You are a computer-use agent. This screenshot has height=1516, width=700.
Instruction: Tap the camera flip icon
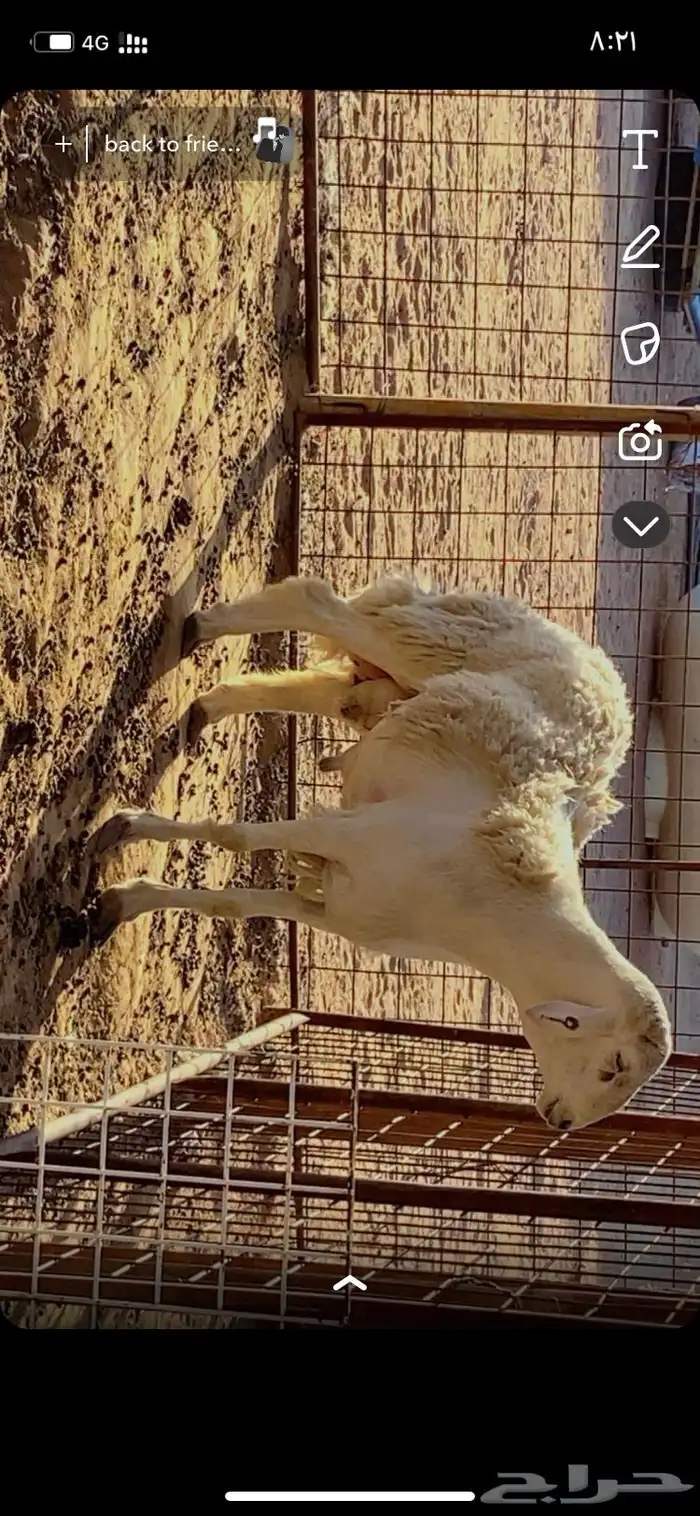pyautogui.click(x=640, y=440)
